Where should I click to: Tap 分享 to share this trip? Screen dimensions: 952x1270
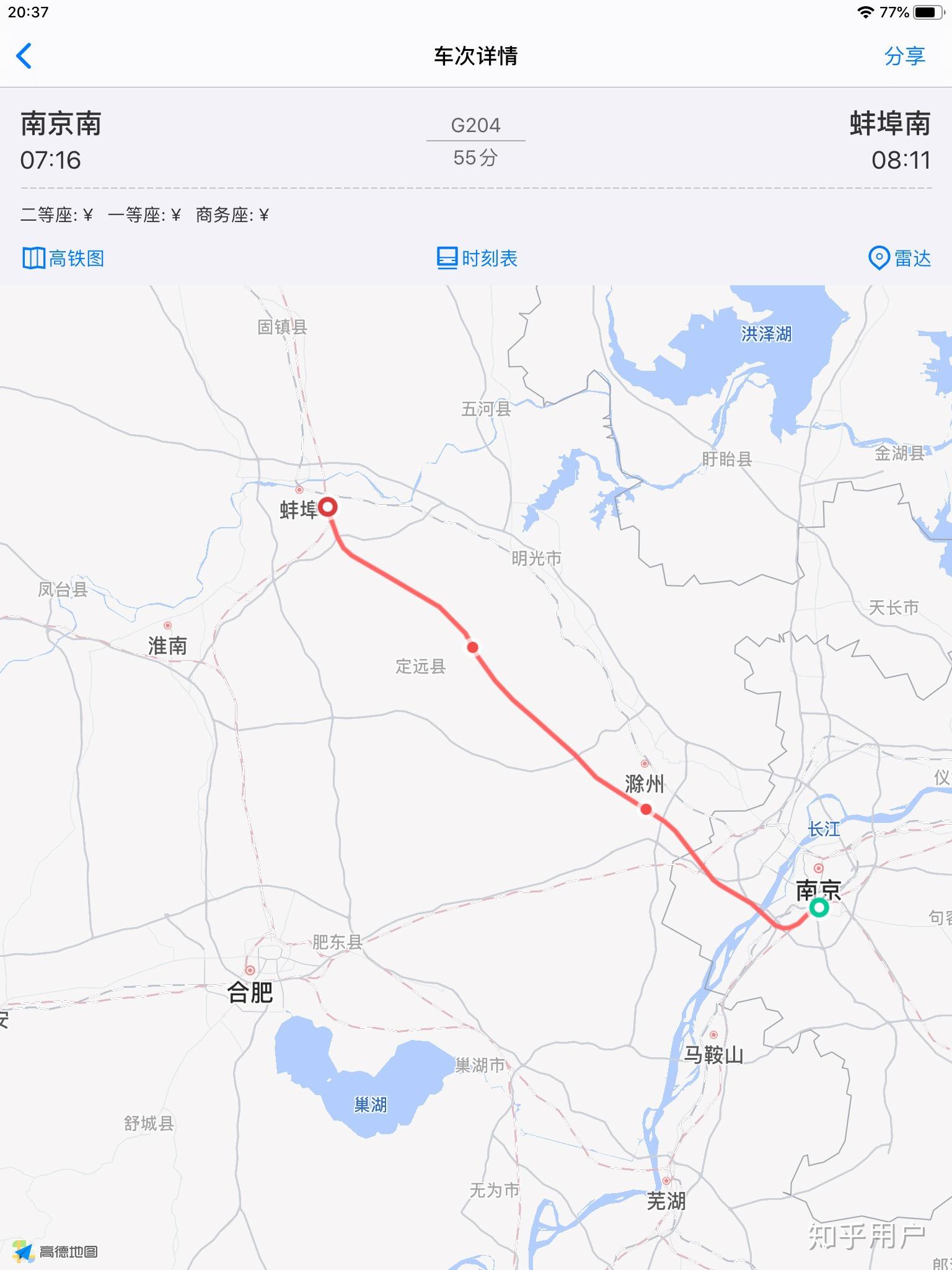point(904,56)
